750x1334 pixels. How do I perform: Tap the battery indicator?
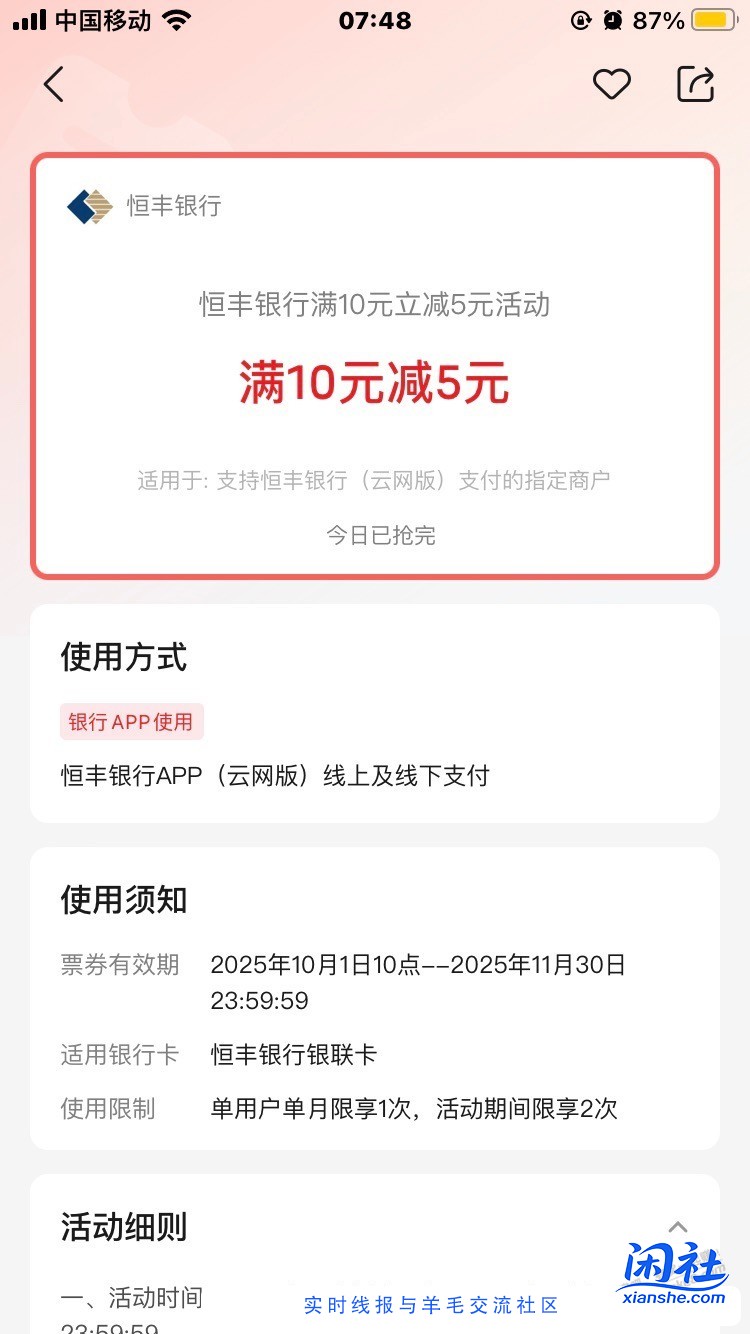[x=714, y=18]
